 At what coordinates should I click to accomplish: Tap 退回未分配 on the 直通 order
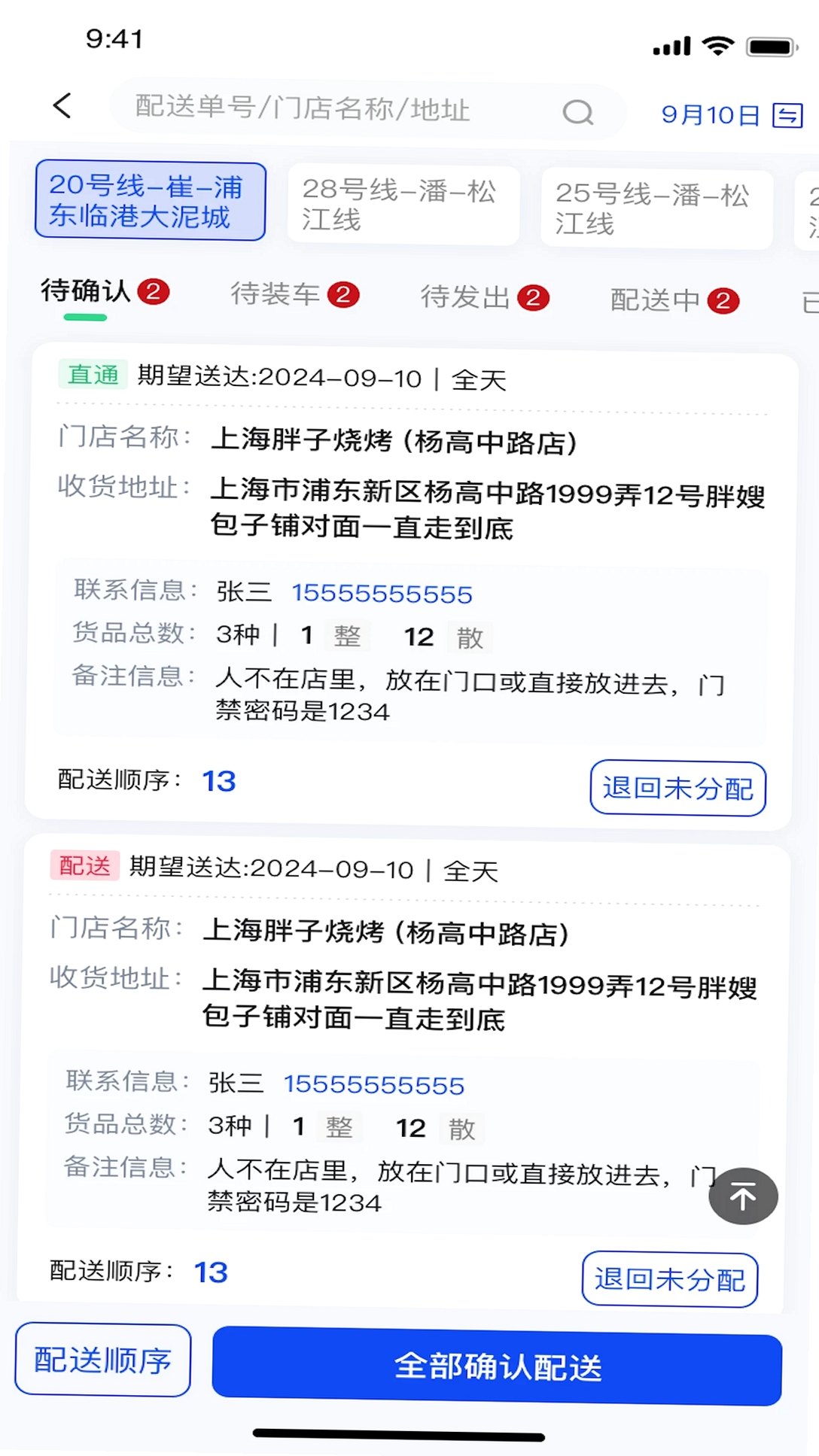[x=677, y=788]
